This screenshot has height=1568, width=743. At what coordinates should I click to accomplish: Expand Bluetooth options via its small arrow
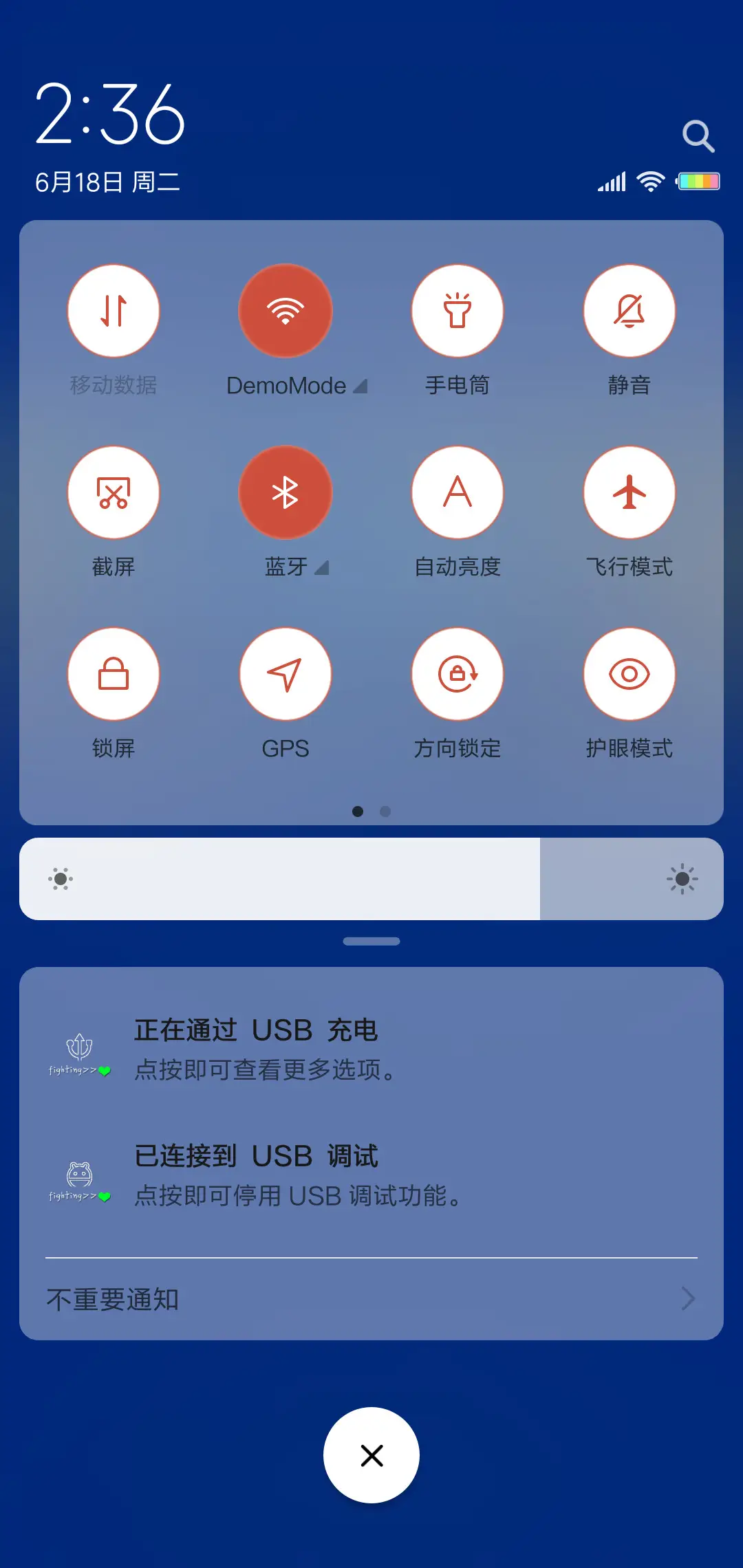[321, 569]
